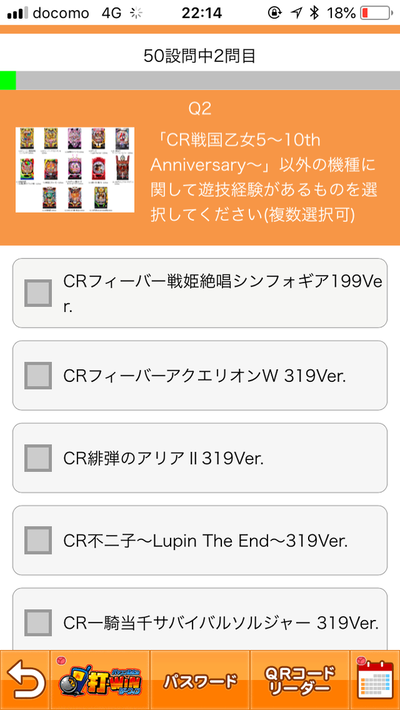Launch the QRコードリーダー
The image size is (400, 710).
coord(299,681)
